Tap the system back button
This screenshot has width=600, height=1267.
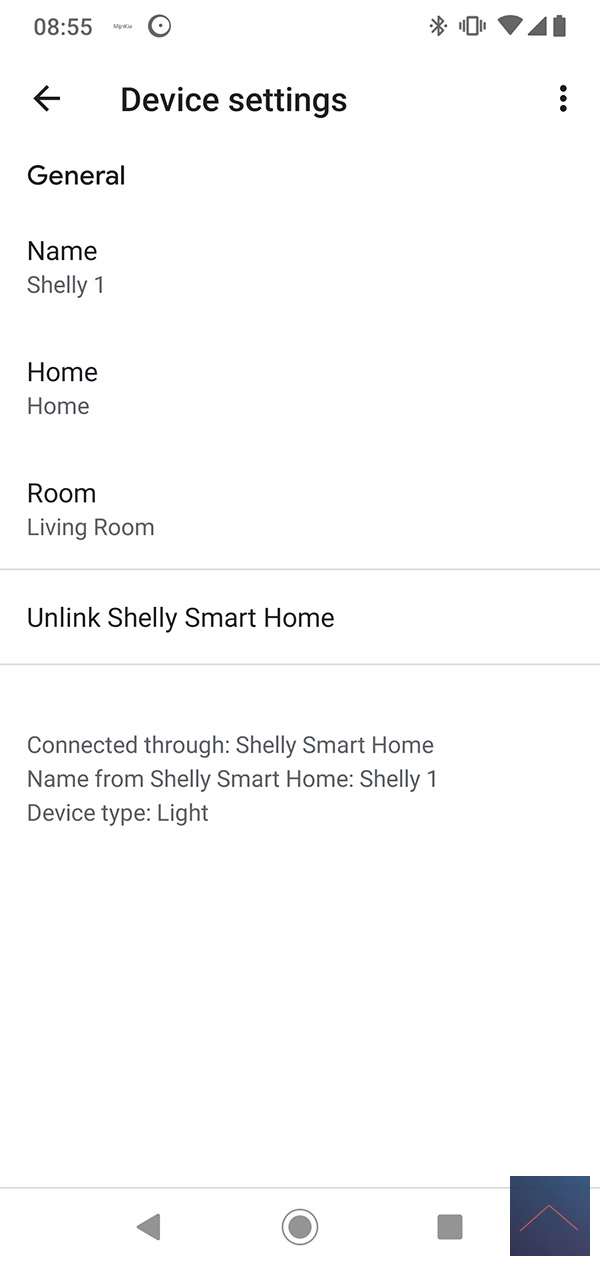149,1226
